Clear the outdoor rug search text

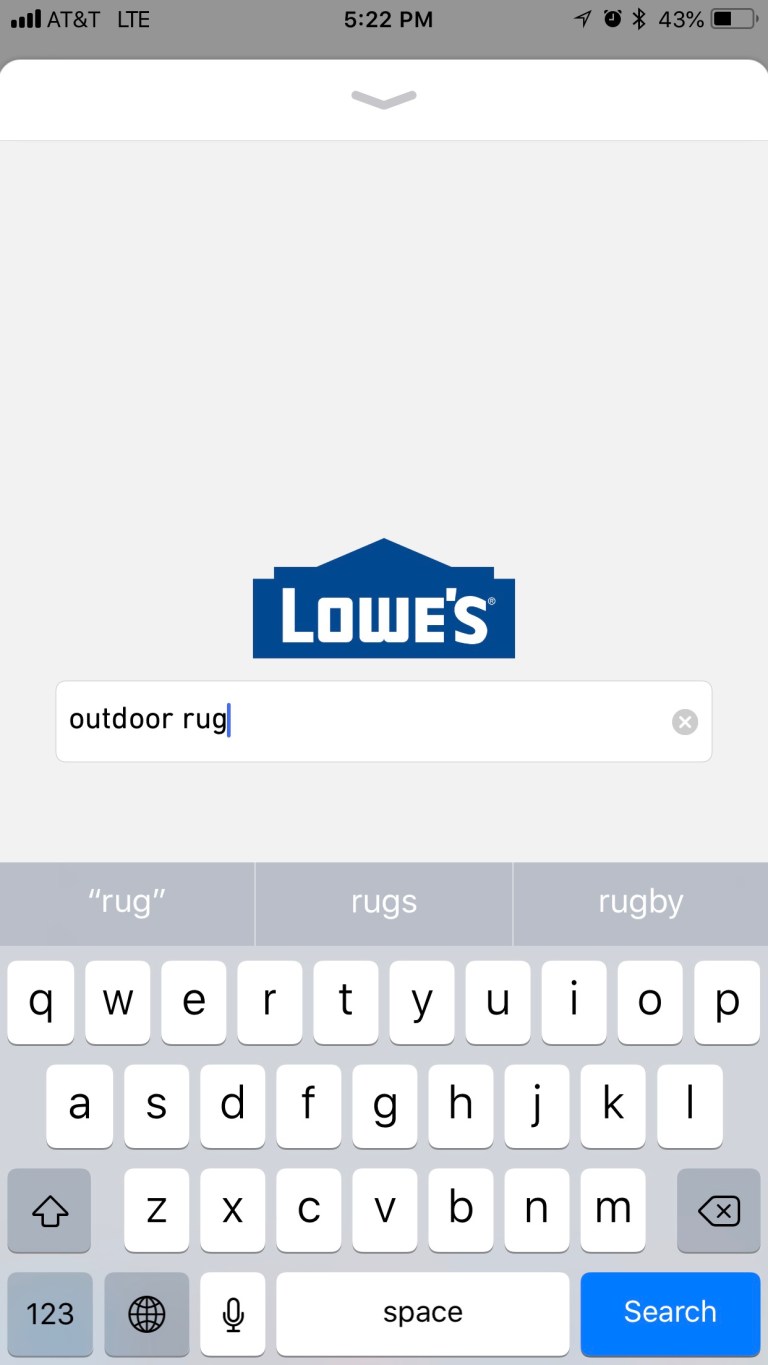tap(684, 722)
